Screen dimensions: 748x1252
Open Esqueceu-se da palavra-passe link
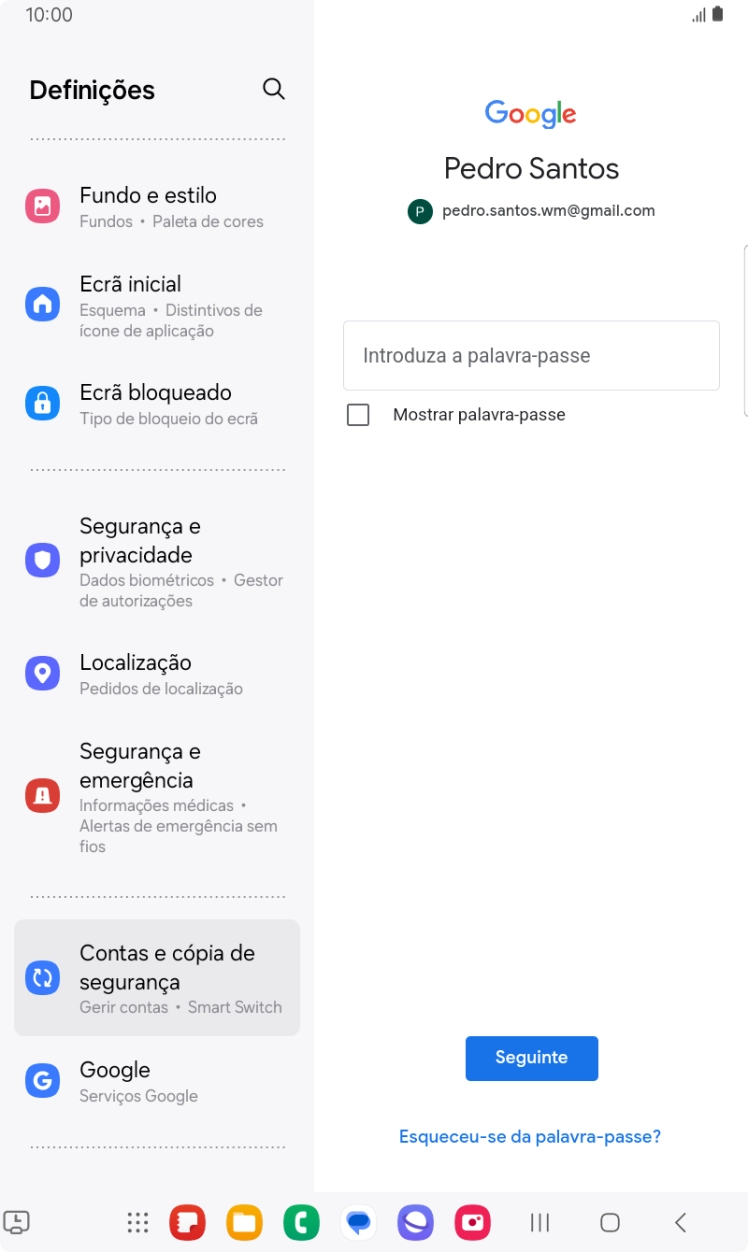pos(531,1136)
